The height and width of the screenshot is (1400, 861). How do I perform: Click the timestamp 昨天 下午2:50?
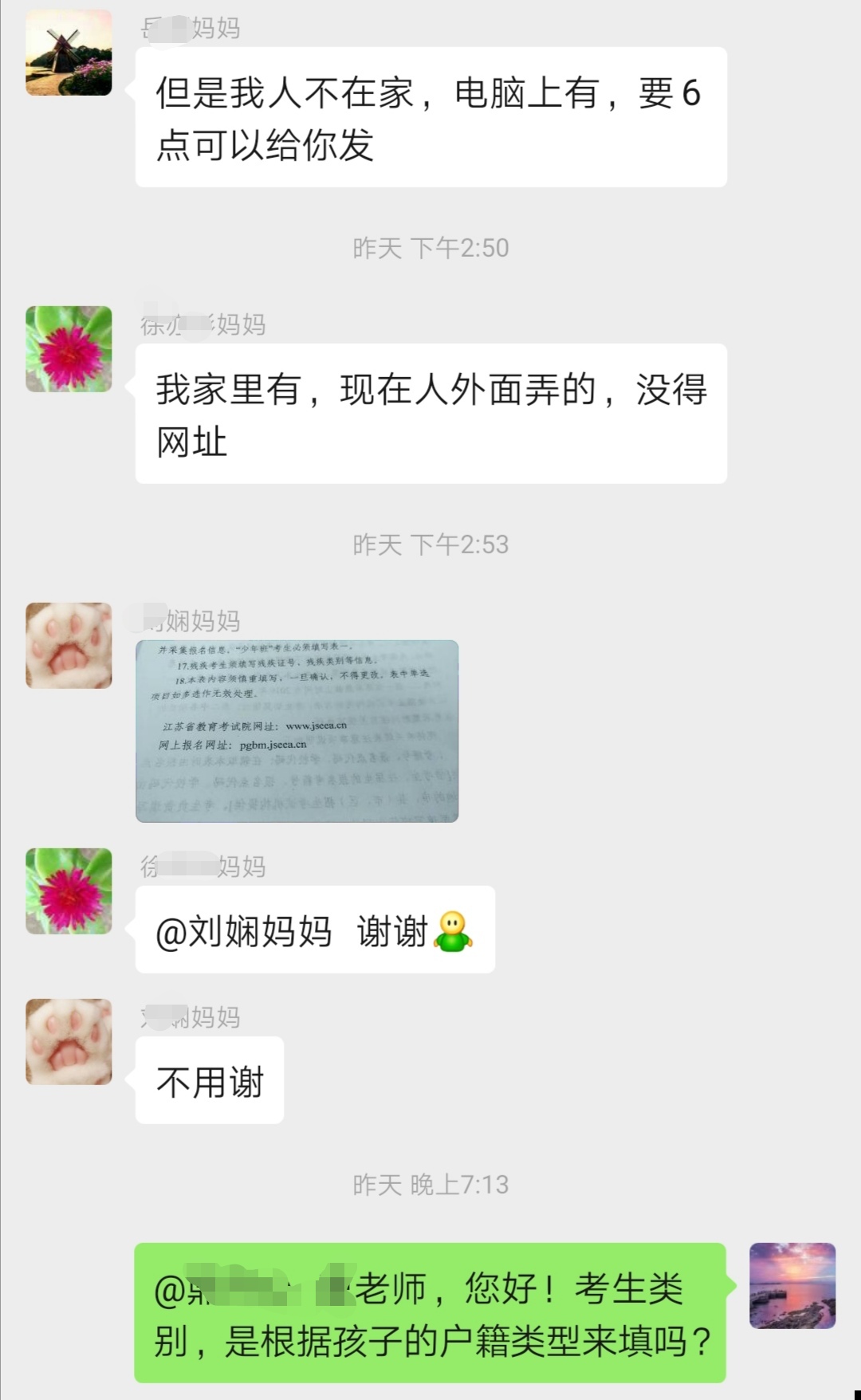point(431,248)
